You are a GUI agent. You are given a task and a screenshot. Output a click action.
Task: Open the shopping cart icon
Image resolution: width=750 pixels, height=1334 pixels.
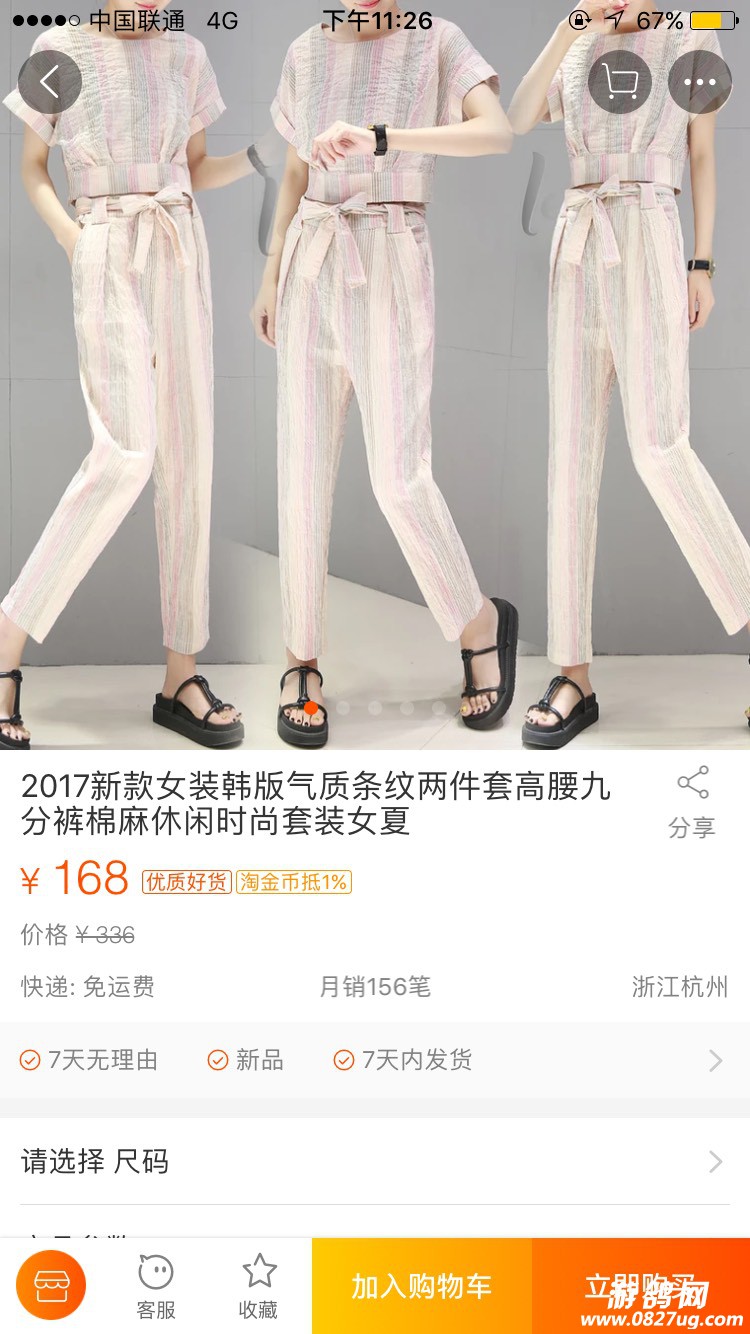coord(620,82)
